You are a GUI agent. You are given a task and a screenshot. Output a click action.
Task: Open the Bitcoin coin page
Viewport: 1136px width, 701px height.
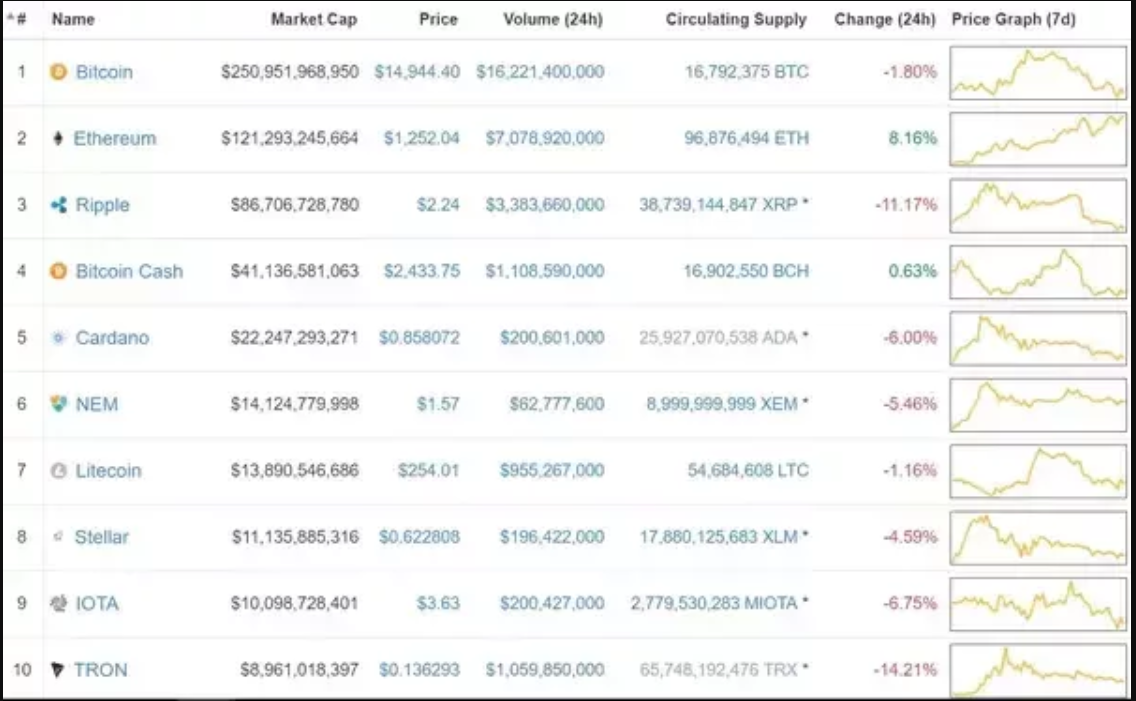[x=103, y=72]
